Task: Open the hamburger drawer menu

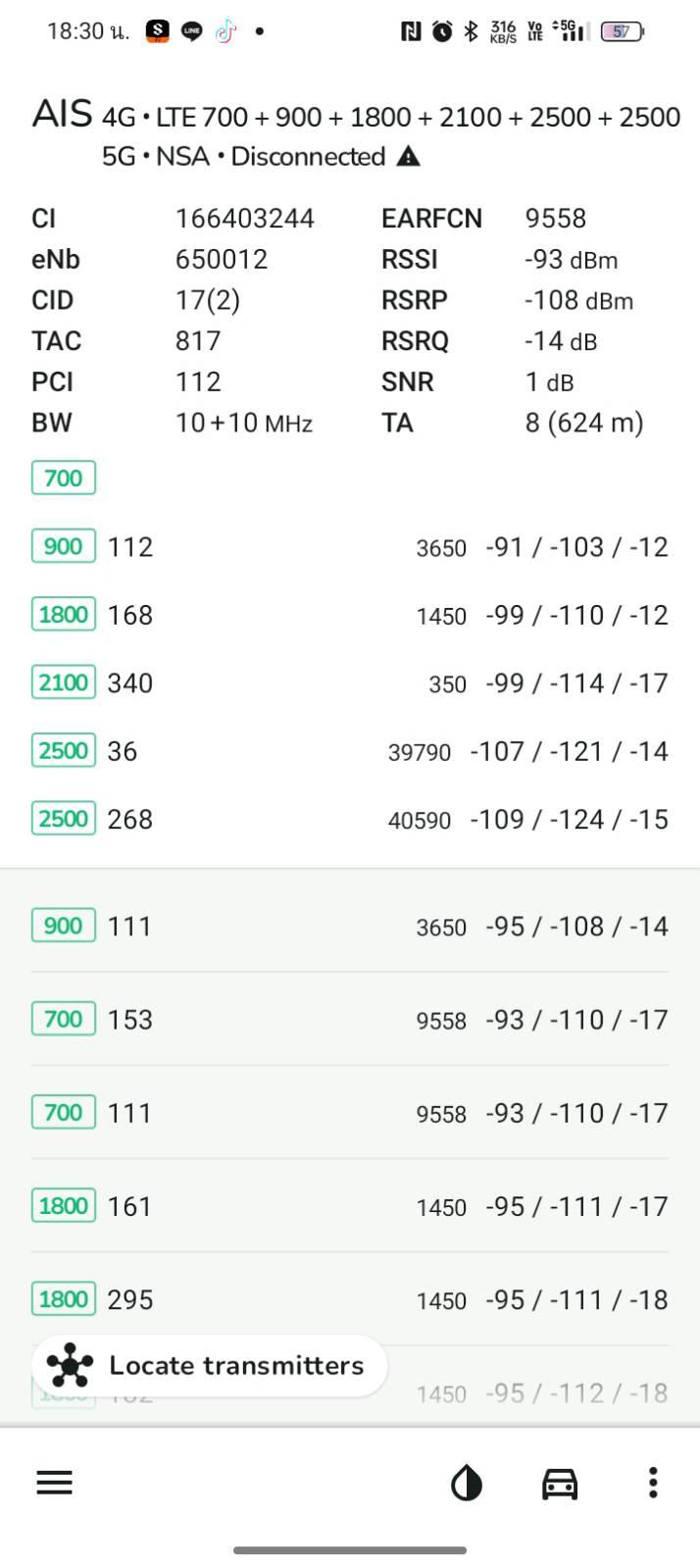Action: 54,1482
